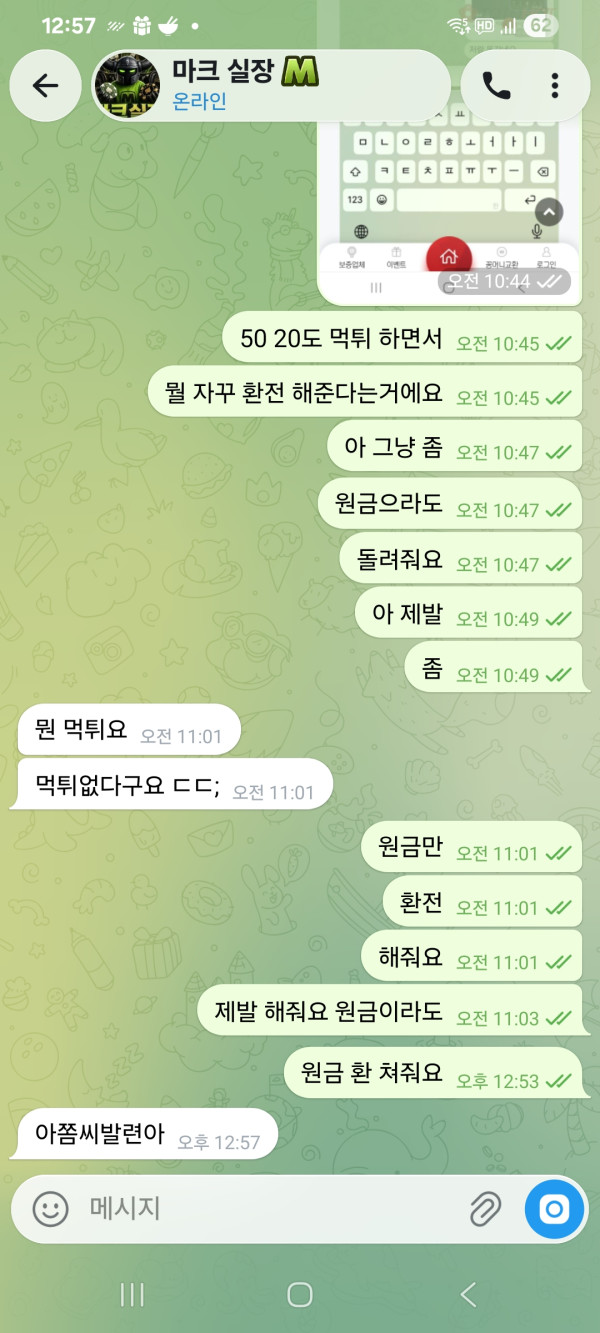Start a voice call with 마크 실장
Image resolution: width=600 pixels, height=1333 pixels.
tap(496, 85)
